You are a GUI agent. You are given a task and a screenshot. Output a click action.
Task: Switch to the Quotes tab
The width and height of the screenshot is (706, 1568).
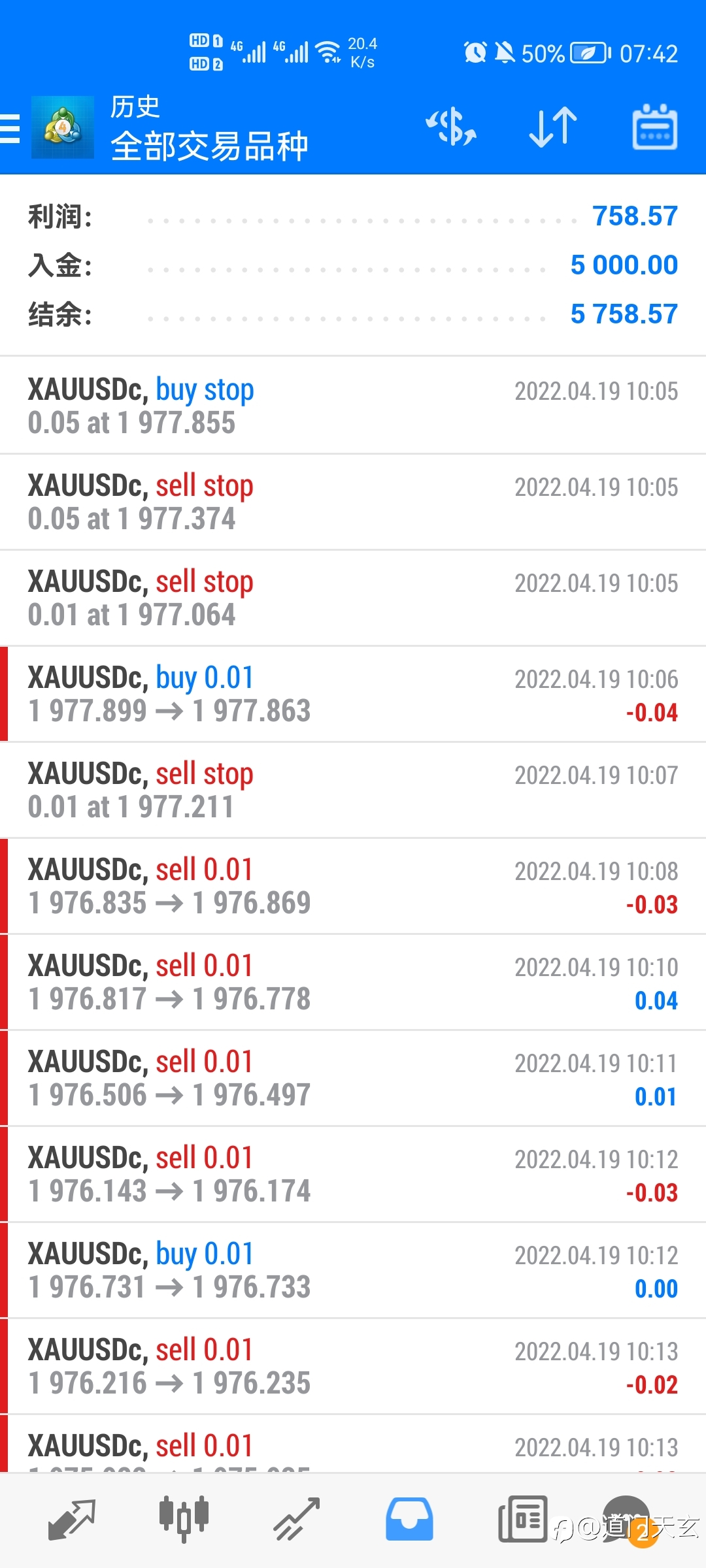[x=72, y=1520]
